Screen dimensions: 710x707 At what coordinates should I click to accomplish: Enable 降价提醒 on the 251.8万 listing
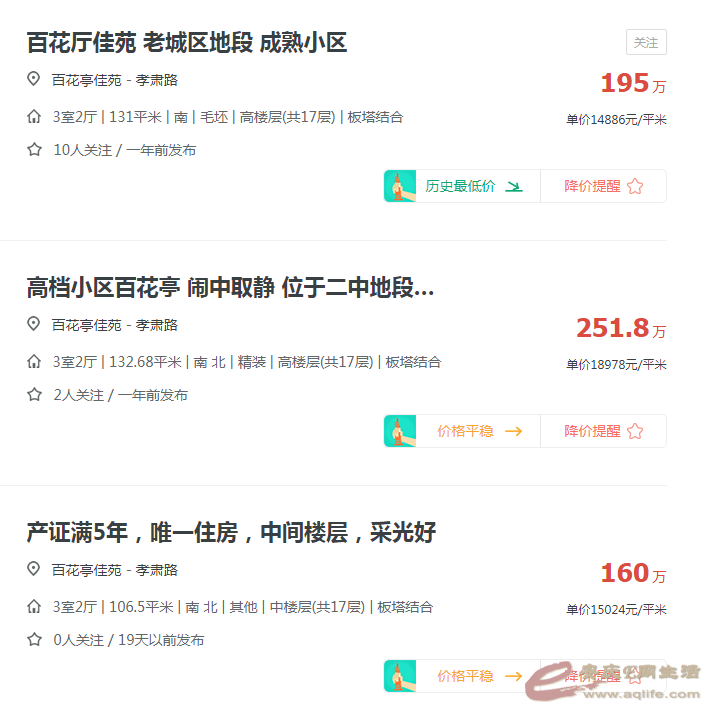(x=603, y=431)
